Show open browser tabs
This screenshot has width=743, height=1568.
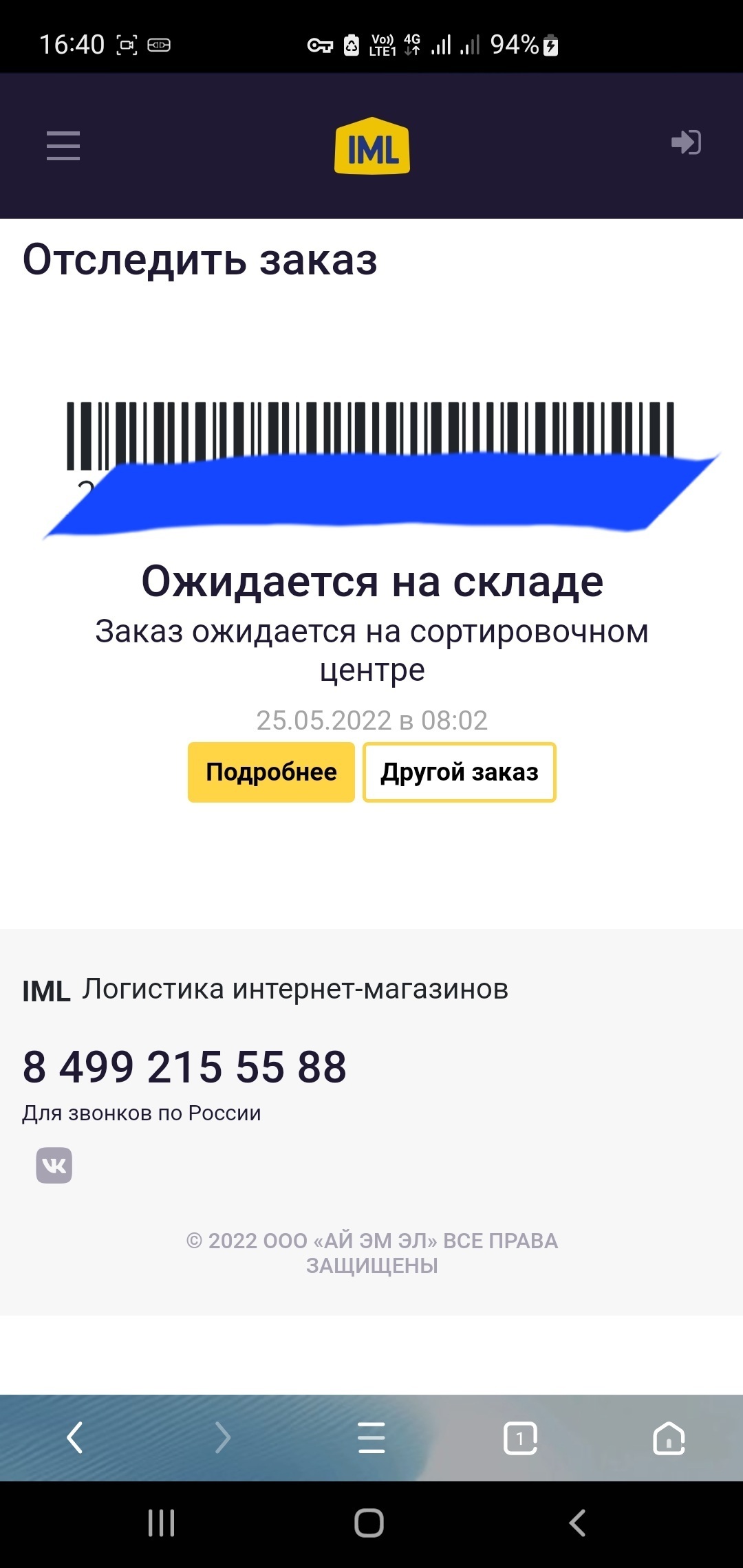(x=520, y=1438)
